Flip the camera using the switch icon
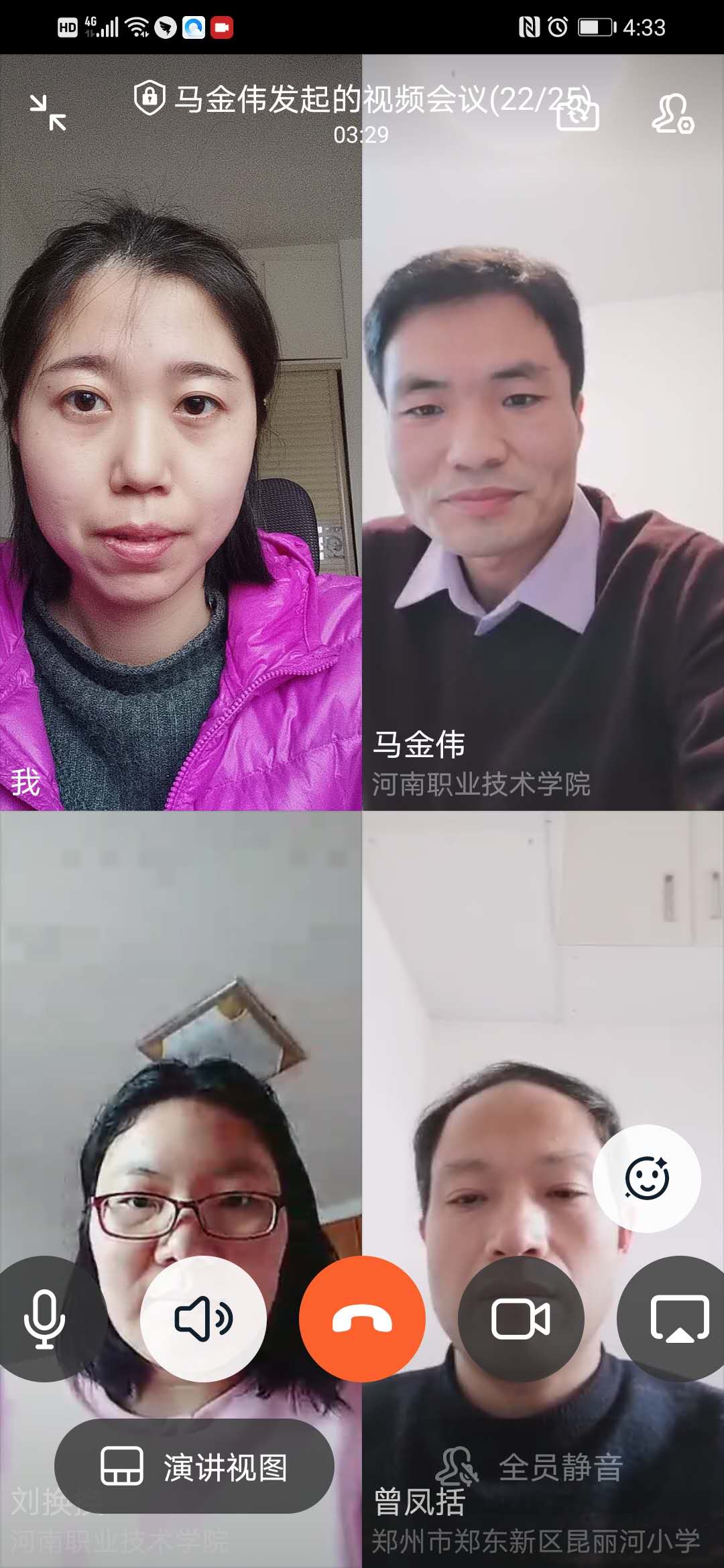The height and width of the screenshot is (1568, 724). (x=577, y=113)
